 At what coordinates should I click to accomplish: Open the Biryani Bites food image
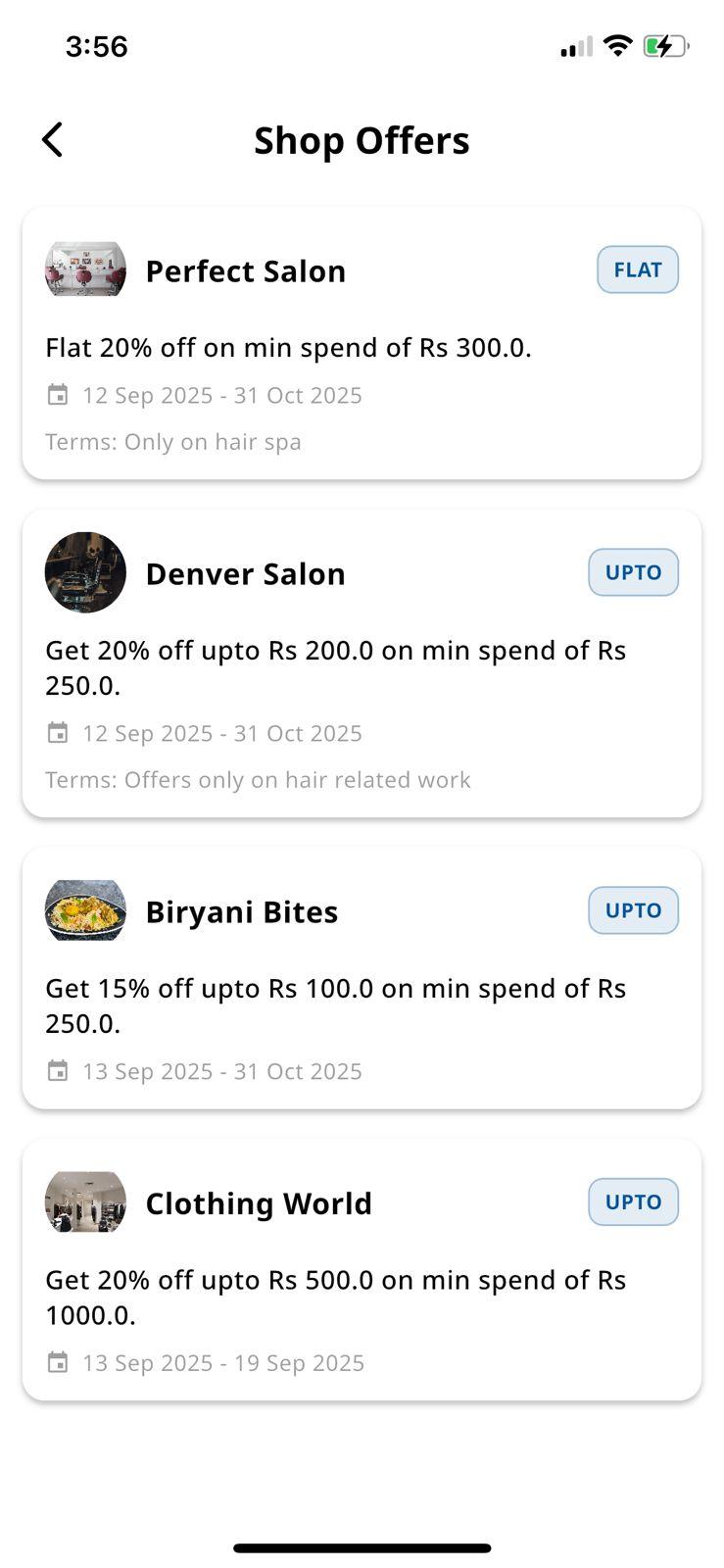click(85, 909)
